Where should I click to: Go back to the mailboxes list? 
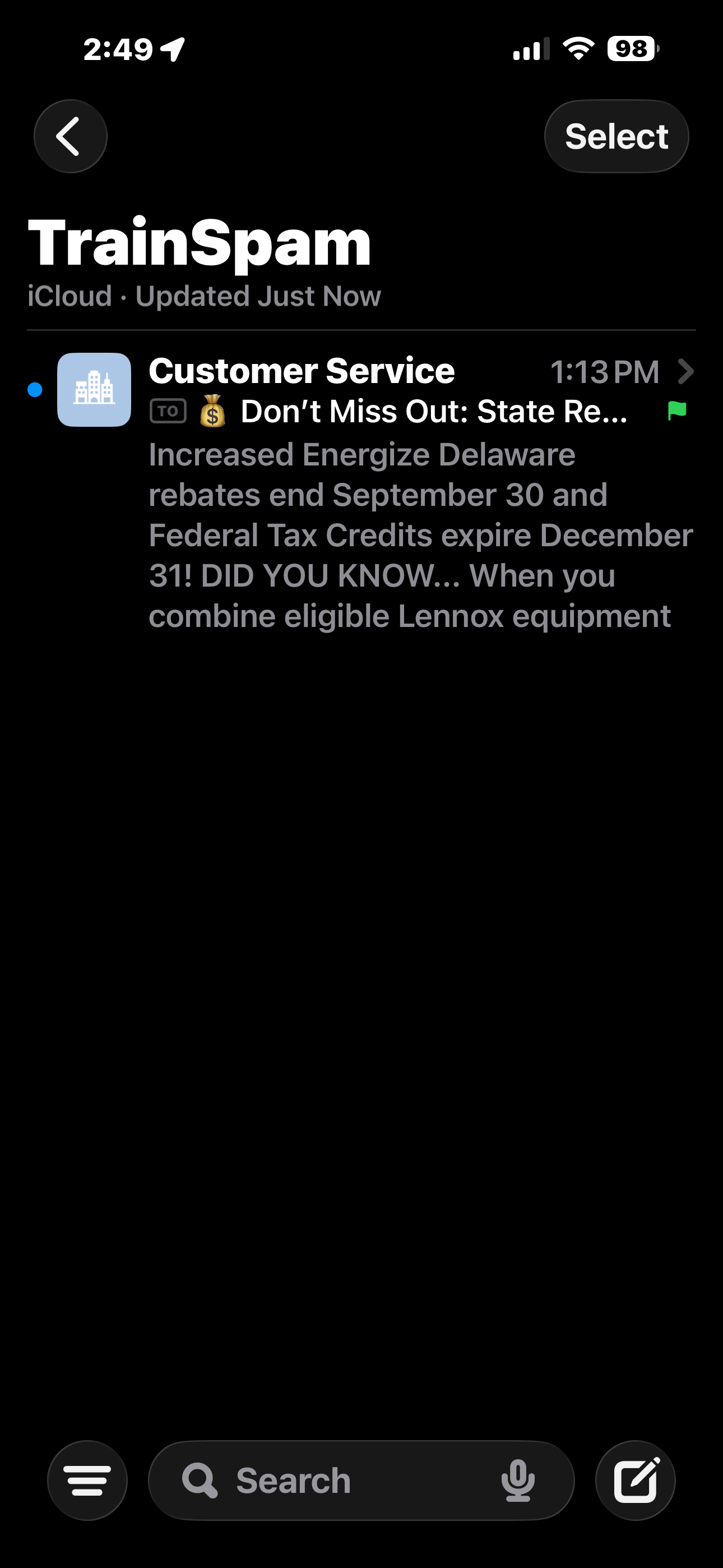tap(70, 136)
